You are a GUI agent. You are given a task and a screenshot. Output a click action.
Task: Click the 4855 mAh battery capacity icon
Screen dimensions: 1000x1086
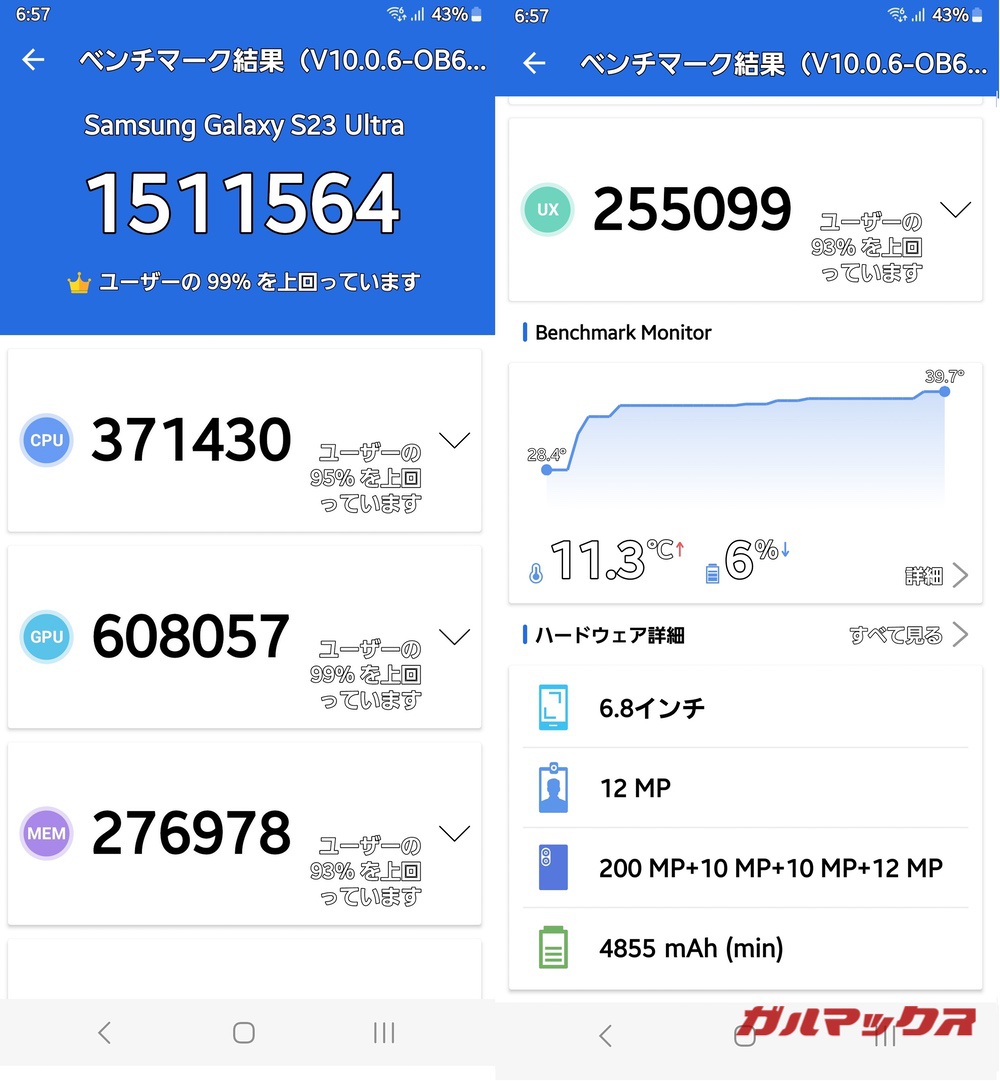(554, 948)
